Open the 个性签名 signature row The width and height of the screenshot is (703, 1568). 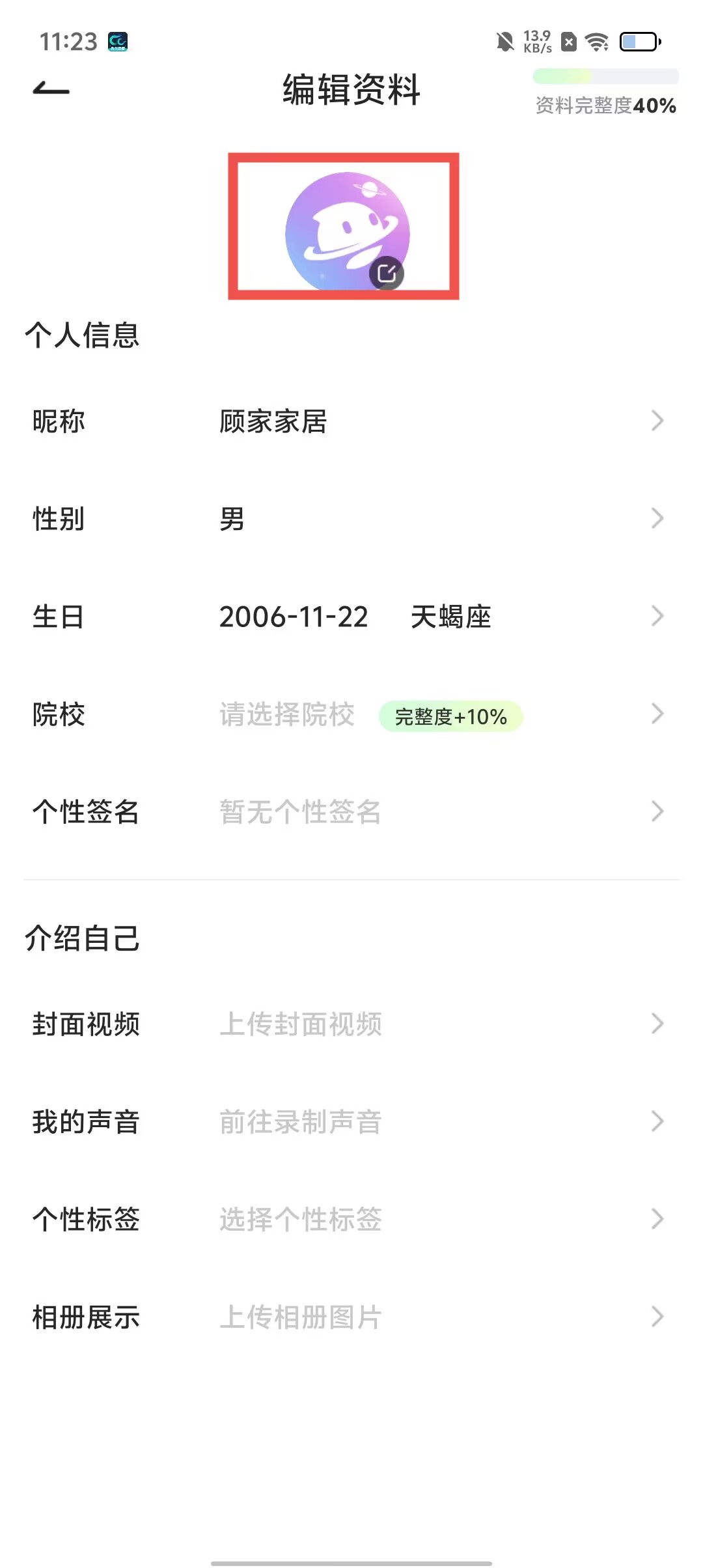(x=351, y=812)
